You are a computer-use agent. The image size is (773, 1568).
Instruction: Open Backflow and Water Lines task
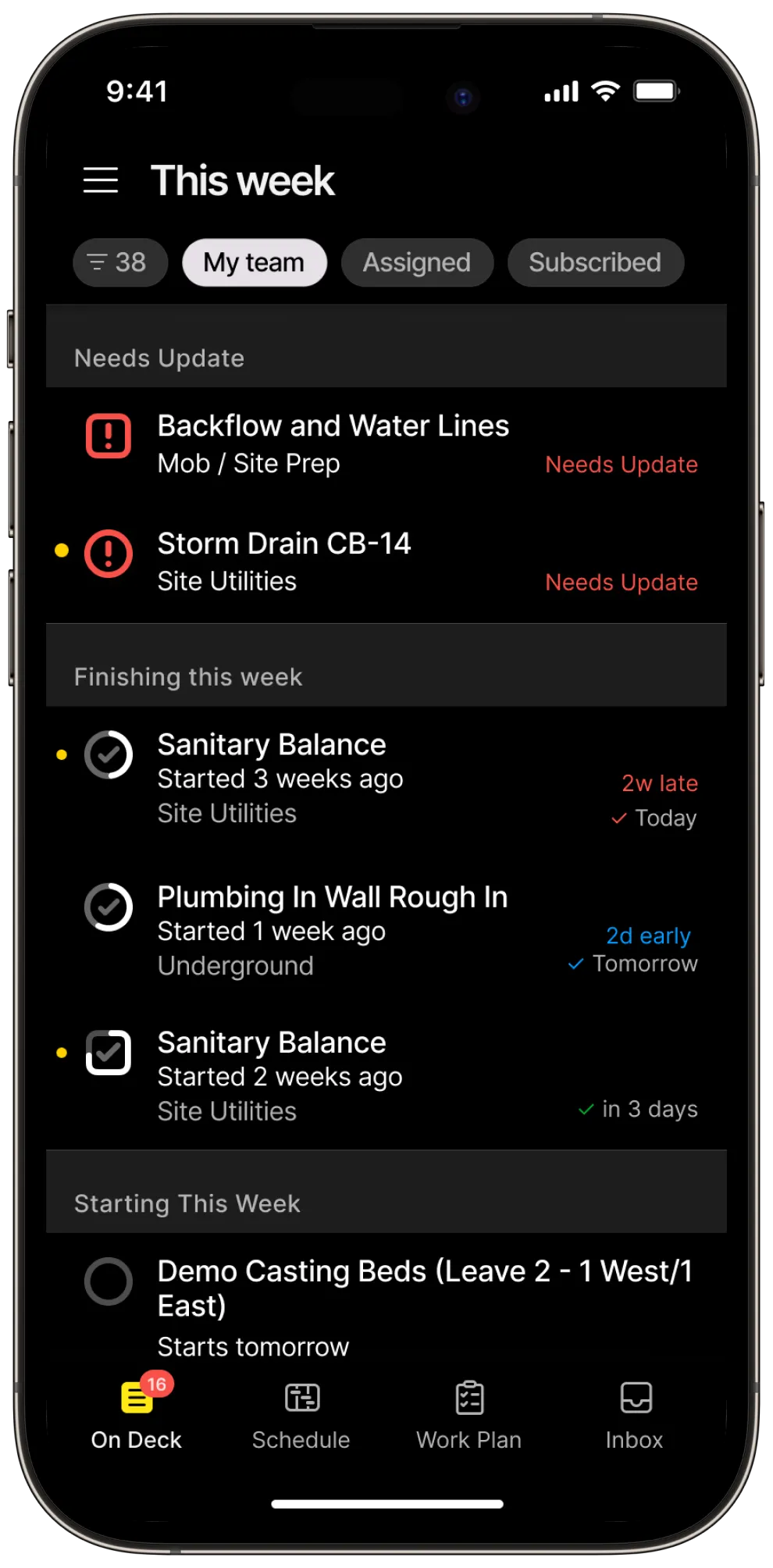pos(333,443)
